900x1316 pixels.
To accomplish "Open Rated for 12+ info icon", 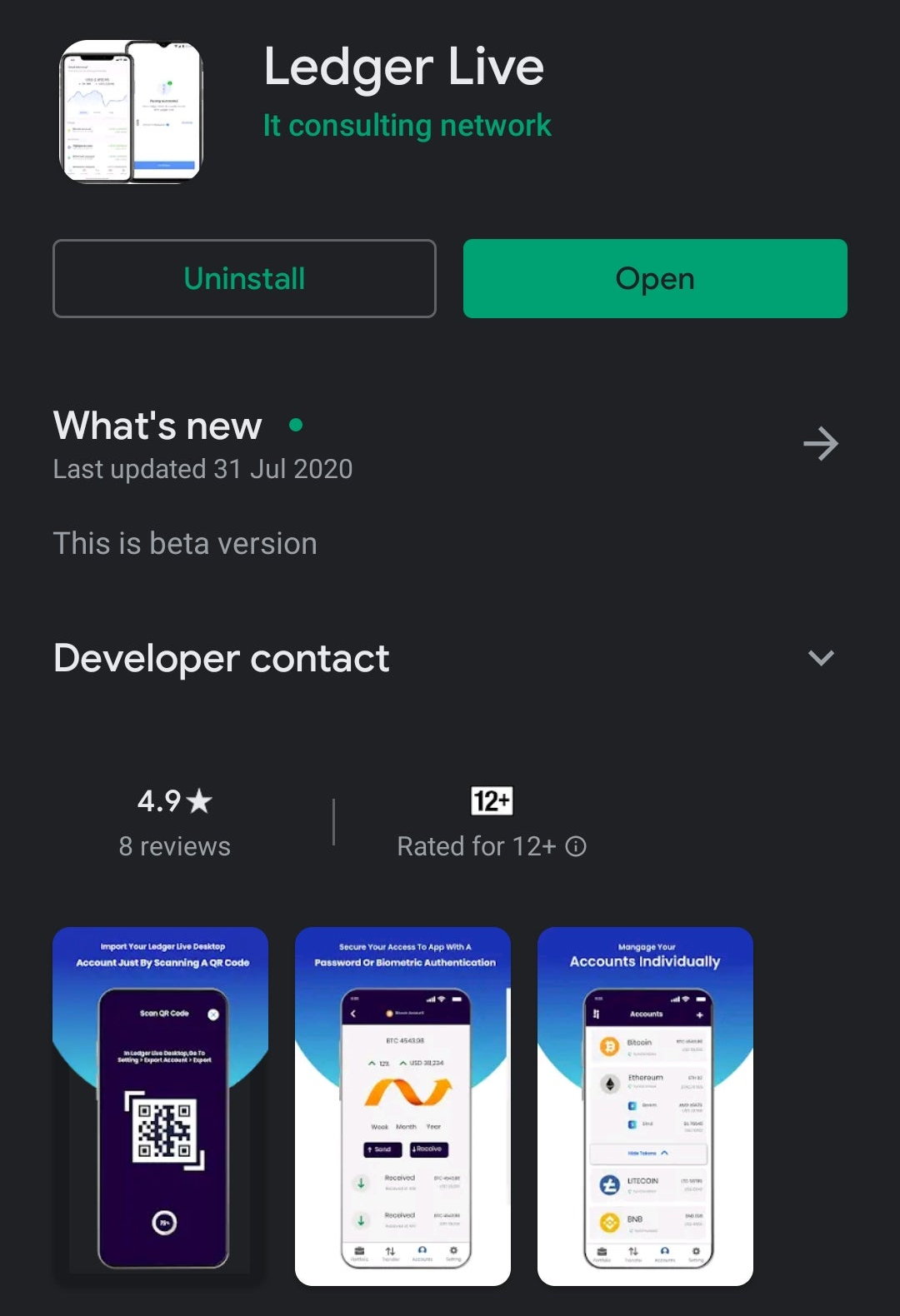I will point(576,846).
